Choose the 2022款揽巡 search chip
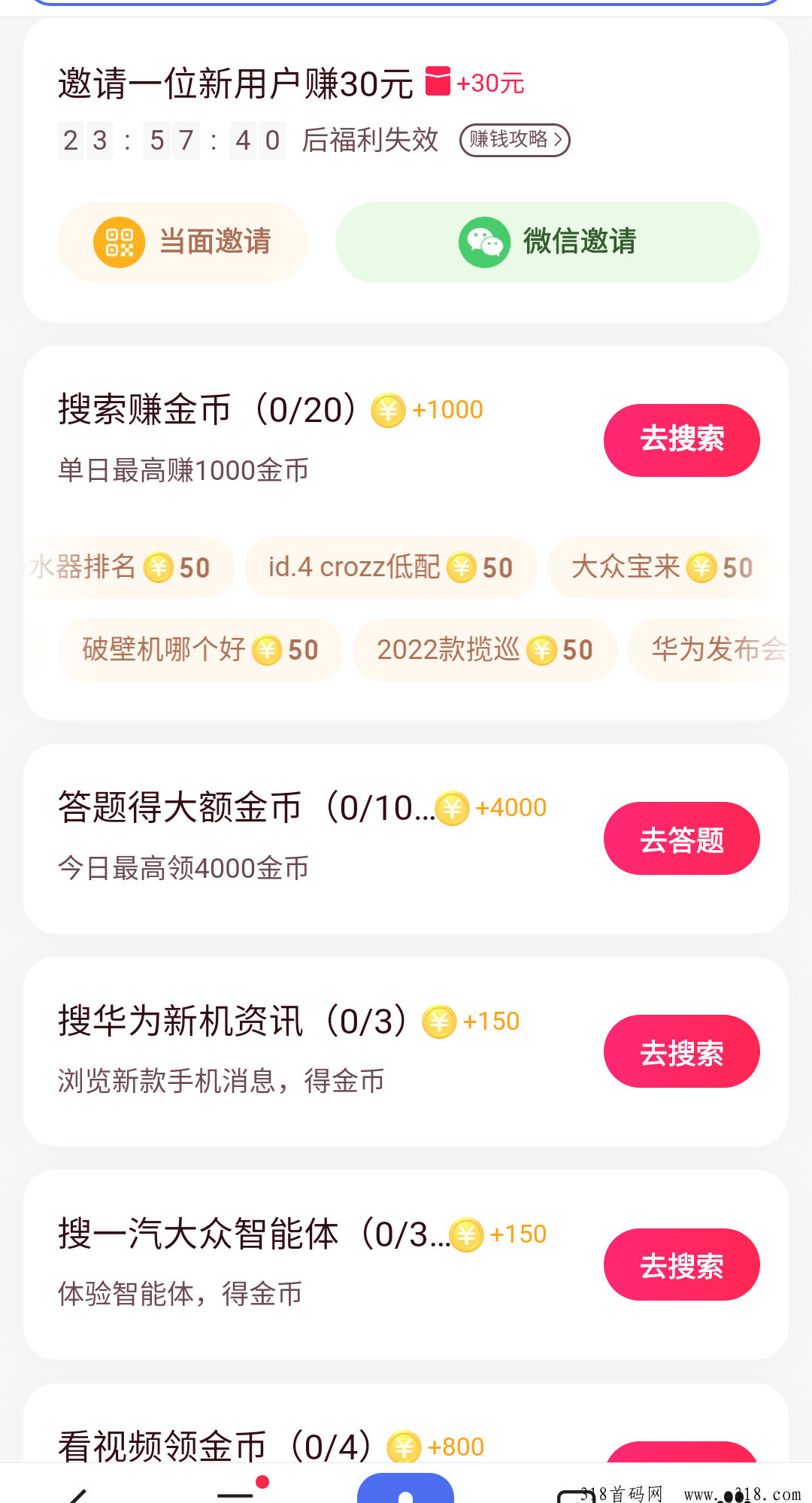Viewport: 812px width, 1503px height. click(x=485, y=650)
